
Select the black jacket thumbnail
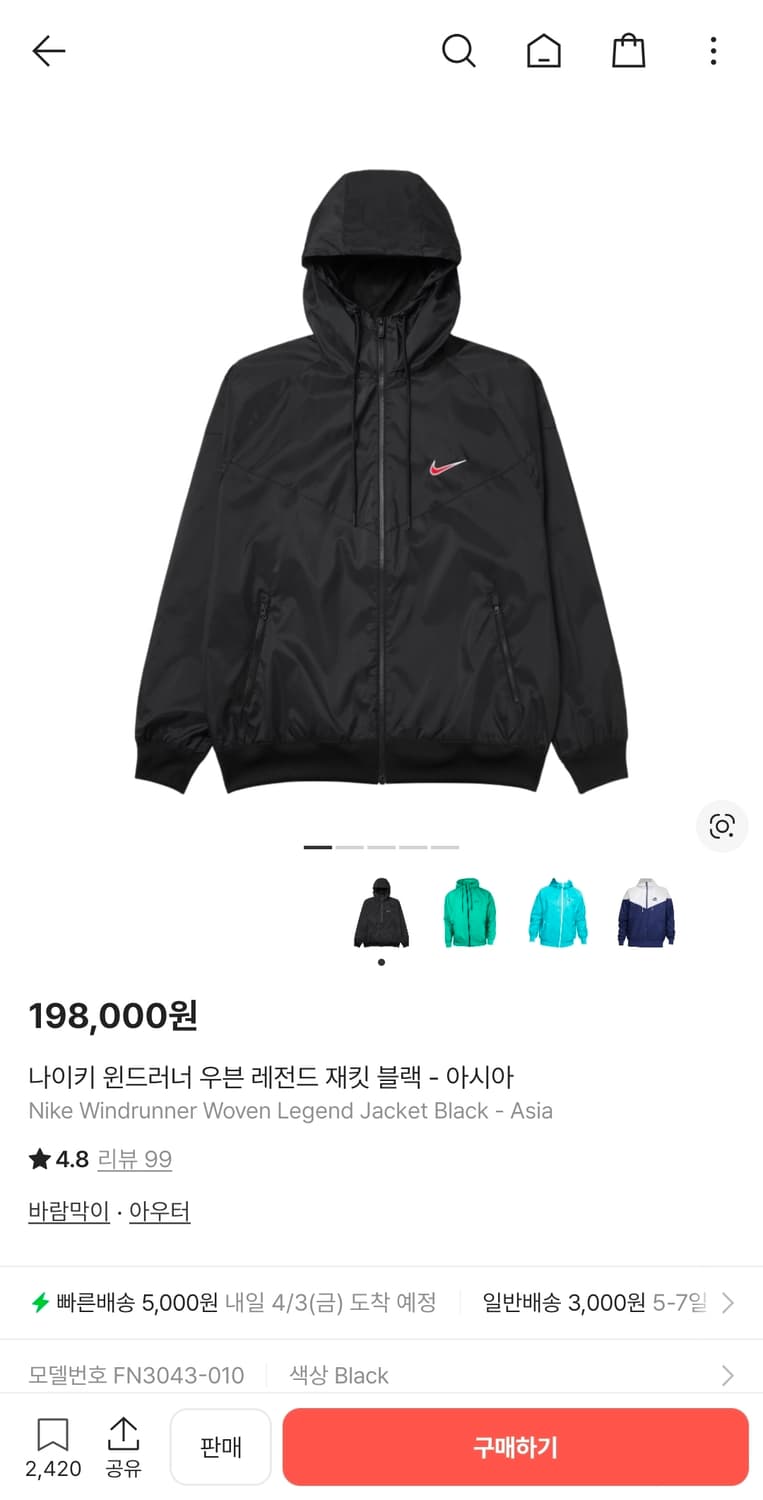pos(380,911)
